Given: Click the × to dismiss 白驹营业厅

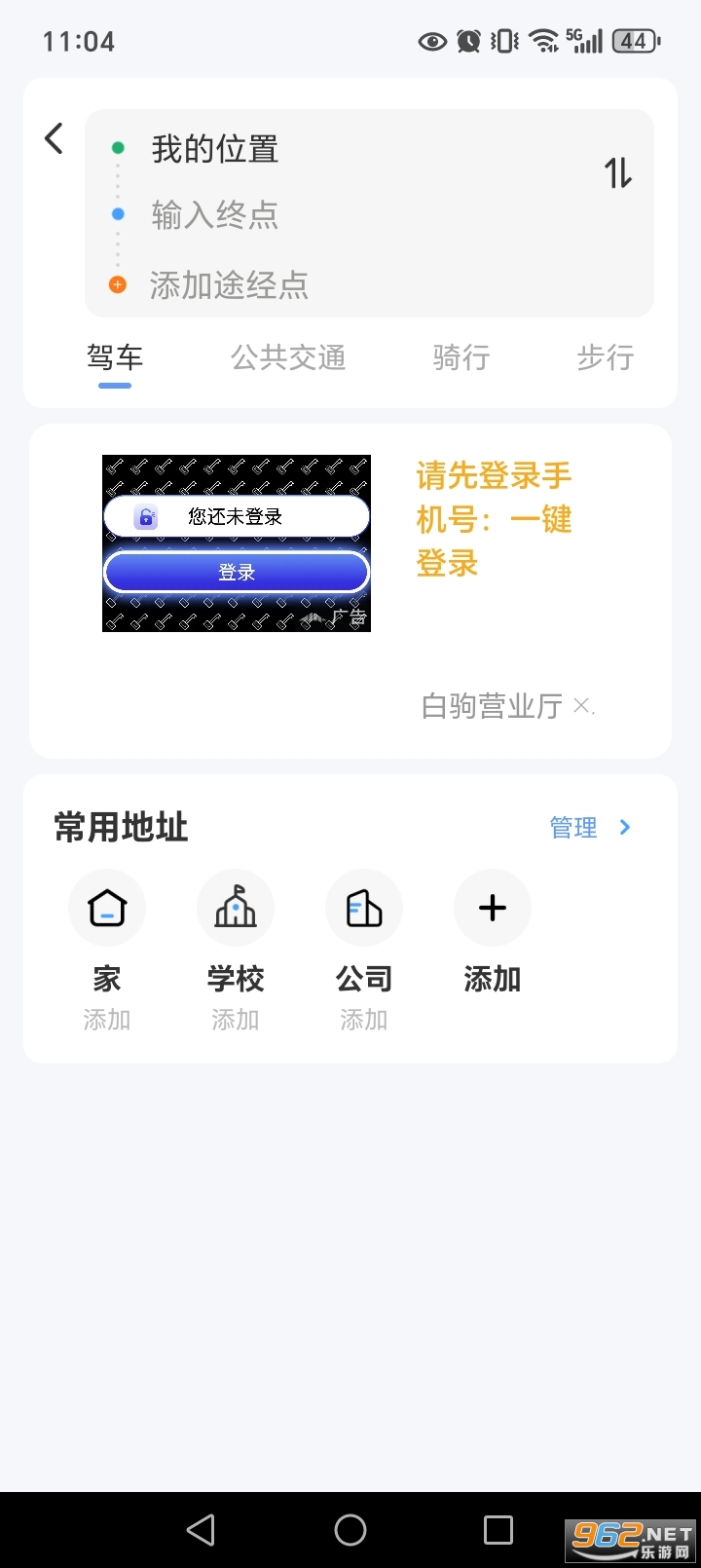Looking at the screenshot, I should pyautogui.click(x=583, y=705).
